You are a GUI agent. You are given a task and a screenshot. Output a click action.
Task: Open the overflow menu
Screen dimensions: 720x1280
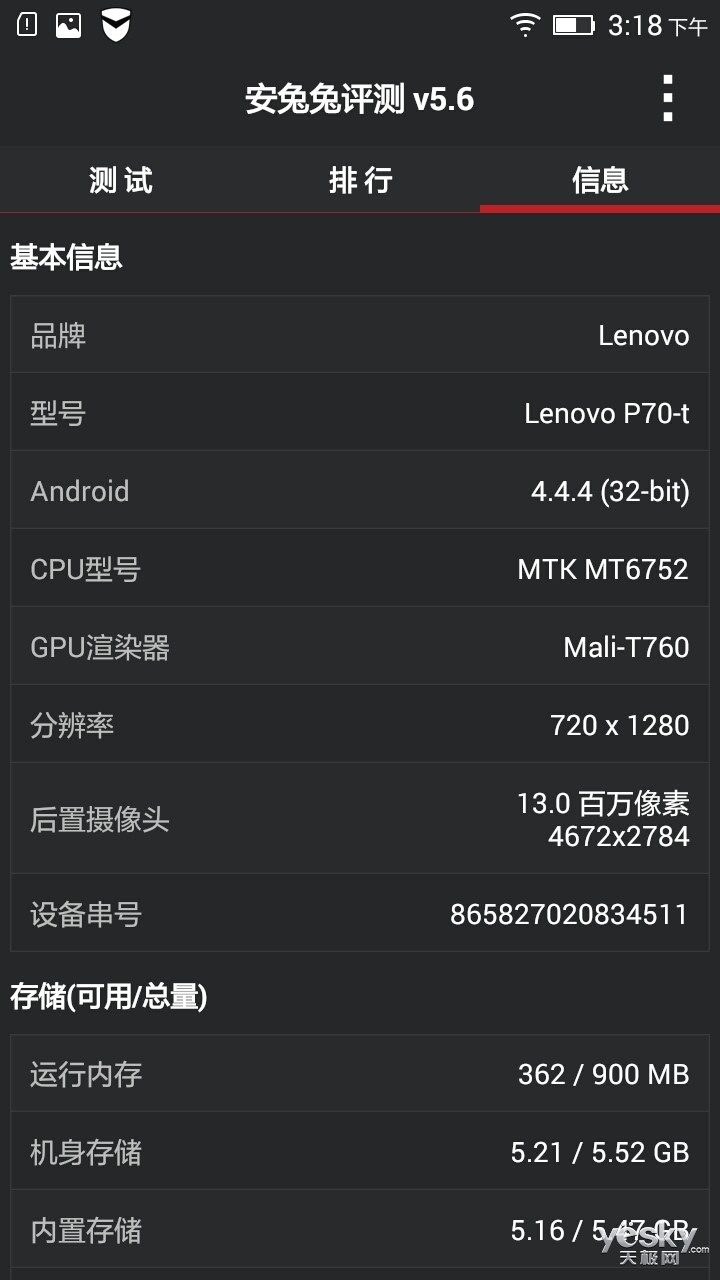click(668, 98)
